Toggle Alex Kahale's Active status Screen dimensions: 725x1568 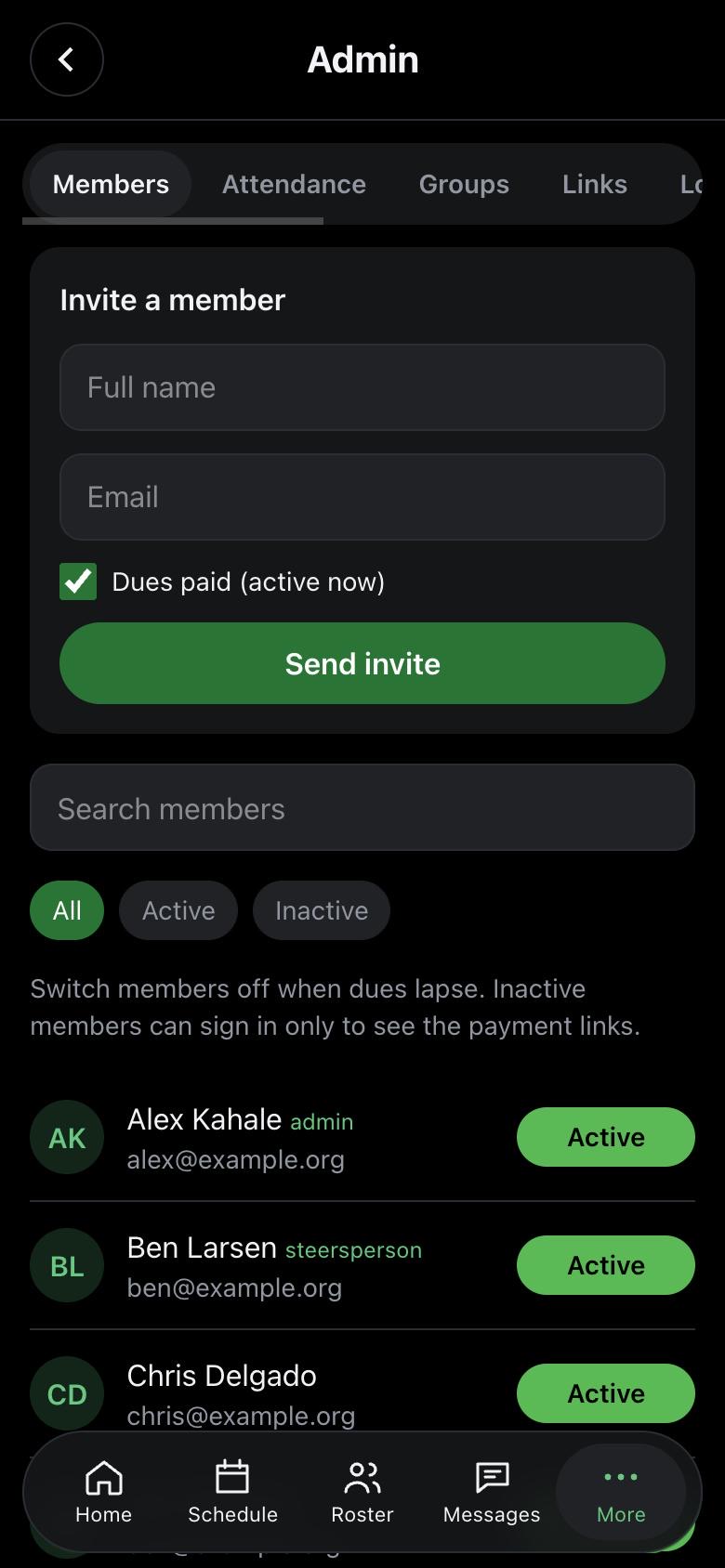click(x=606, y=1137)
